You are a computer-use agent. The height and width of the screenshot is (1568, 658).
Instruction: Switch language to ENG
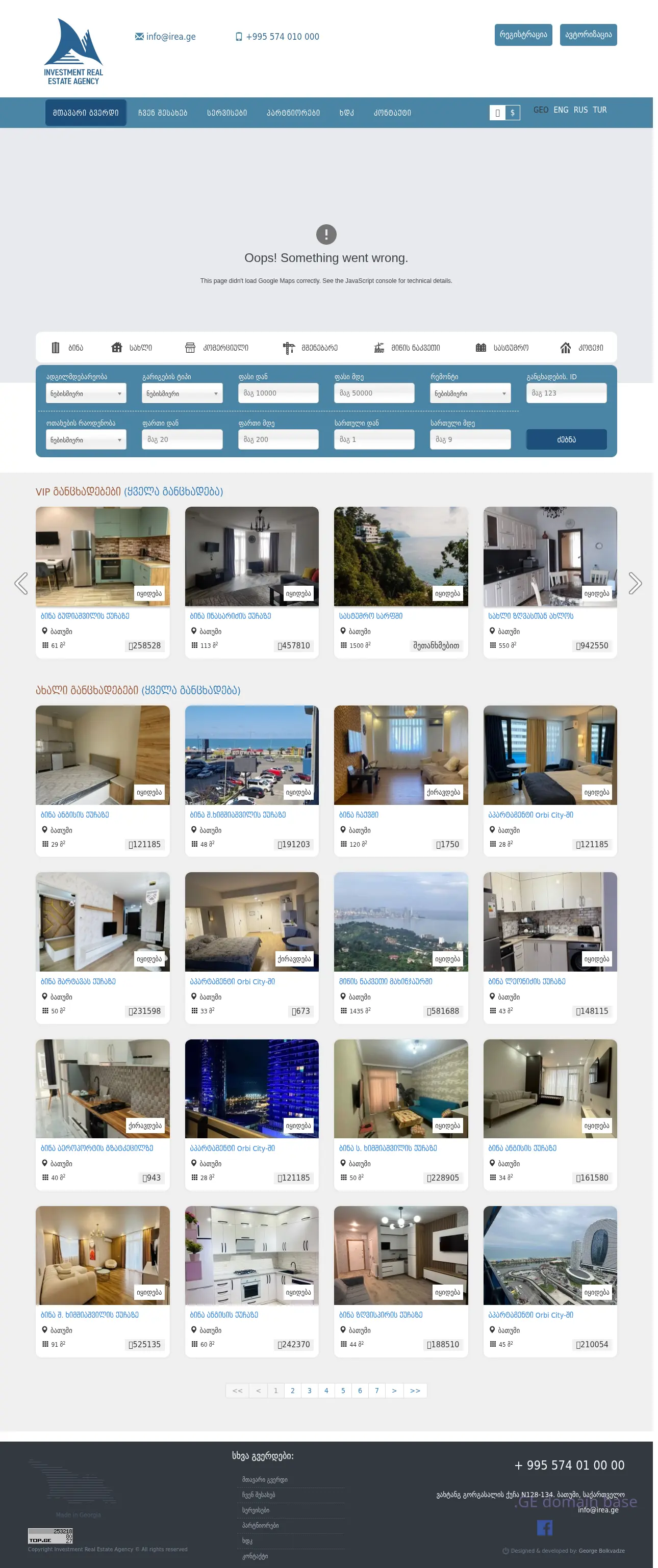click(560, 110)
